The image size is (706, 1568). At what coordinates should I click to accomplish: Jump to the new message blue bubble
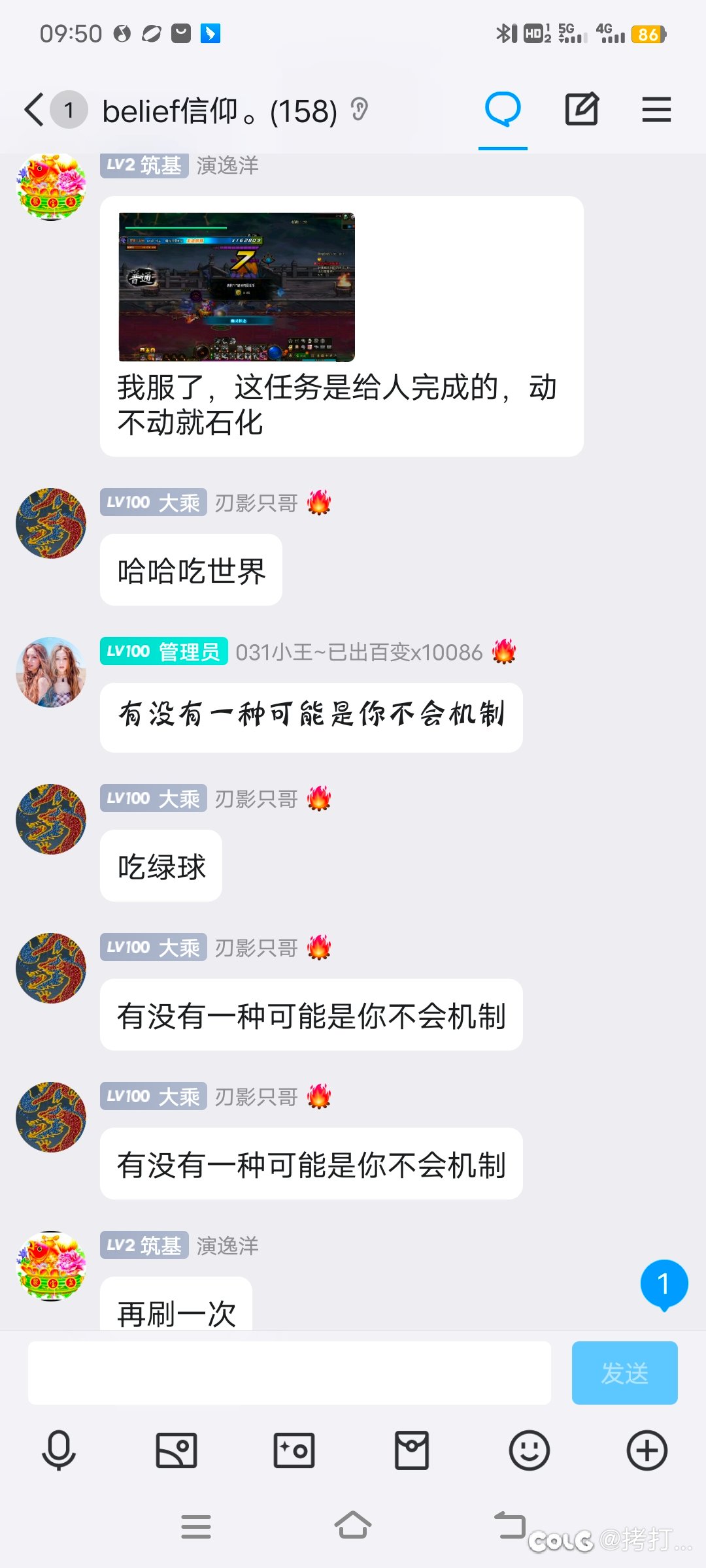[664, 1284]
